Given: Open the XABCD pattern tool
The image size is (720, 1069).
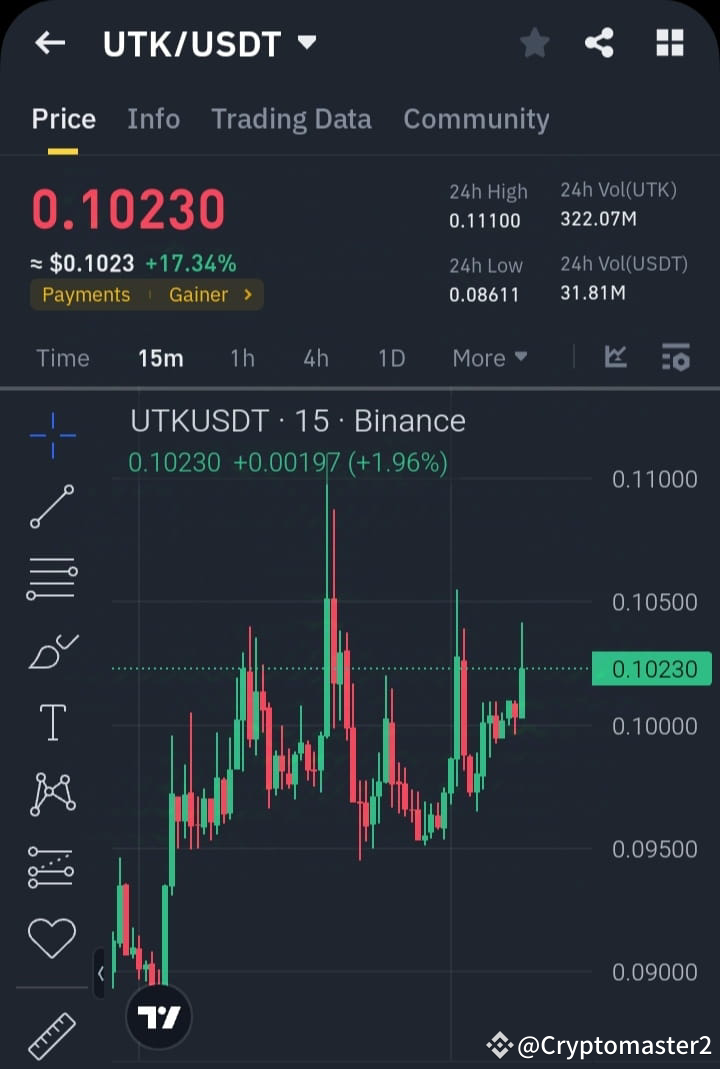Looking at the screenshot, I should pyautogui.click(x=52, y=793).
